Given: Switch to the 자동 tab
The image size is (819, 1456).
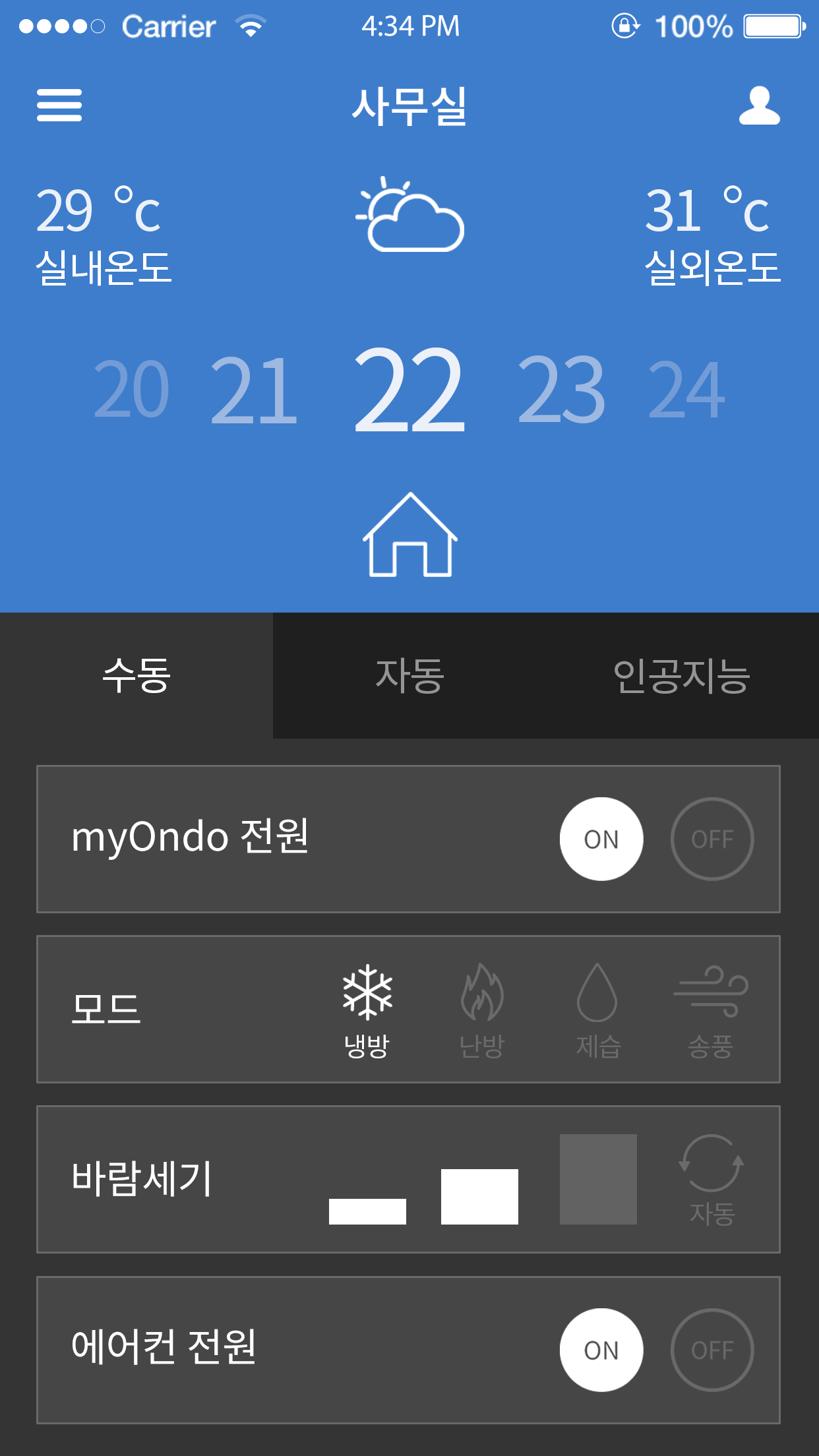Looking at the screenshot, I should pyautogui.click(x=409, y=675).
